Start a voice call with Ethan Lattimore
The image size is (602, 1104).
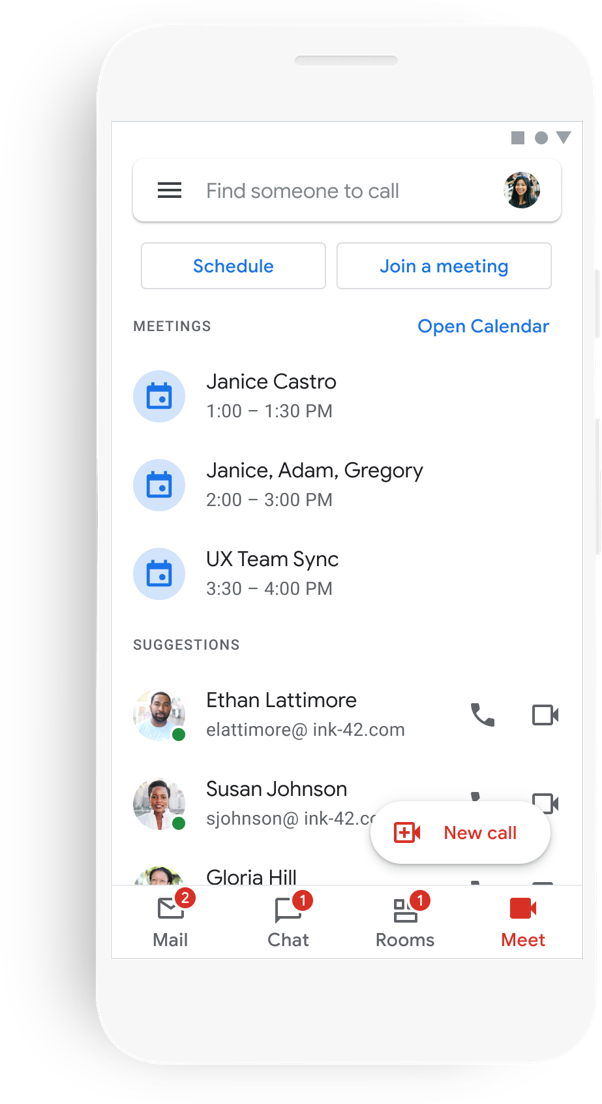tap(483, 715)
